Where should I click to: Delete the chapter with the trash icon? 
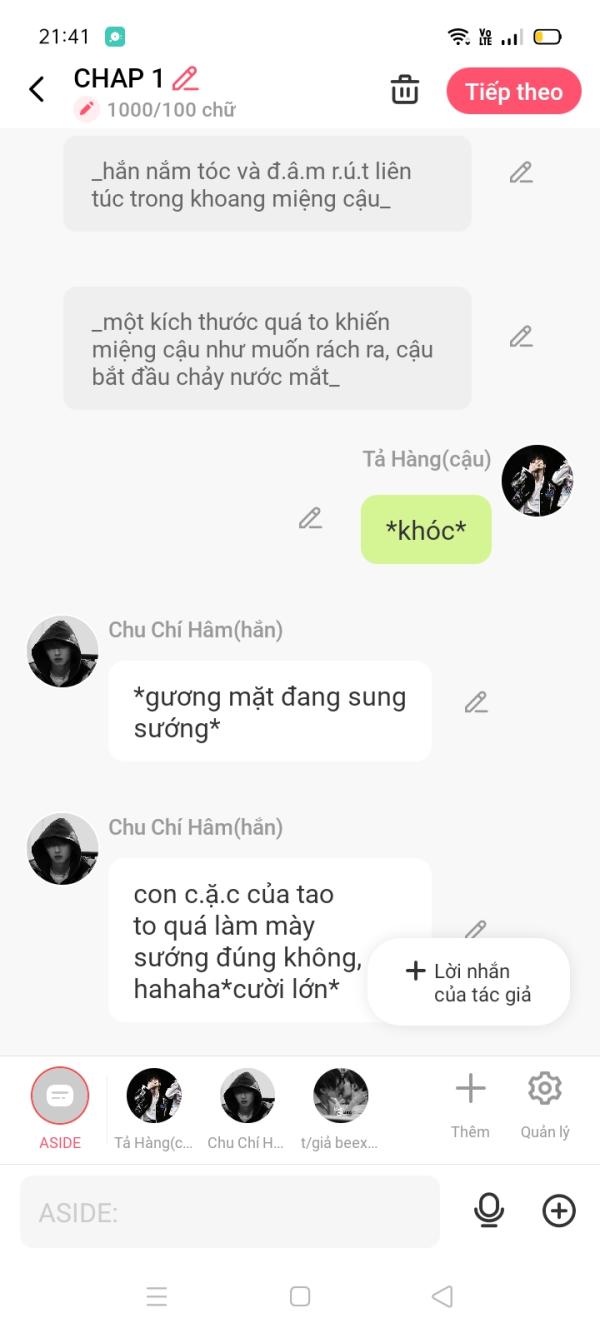coord(405,90)
